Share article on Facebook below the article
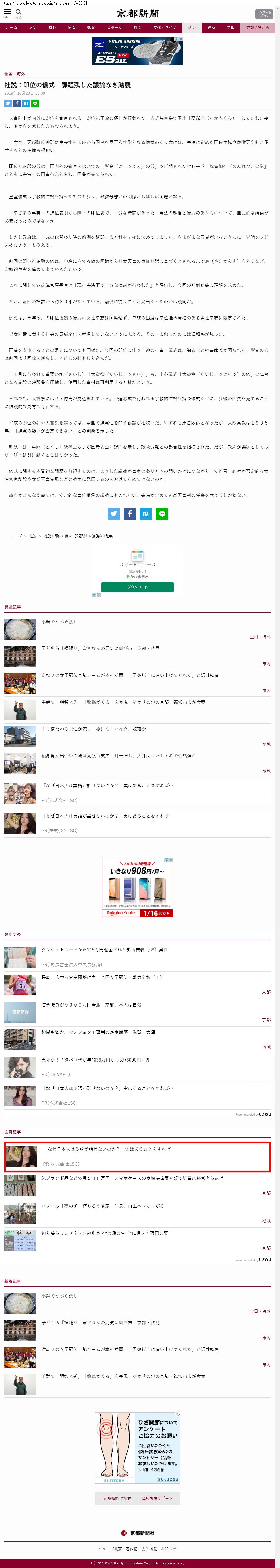 130,514
